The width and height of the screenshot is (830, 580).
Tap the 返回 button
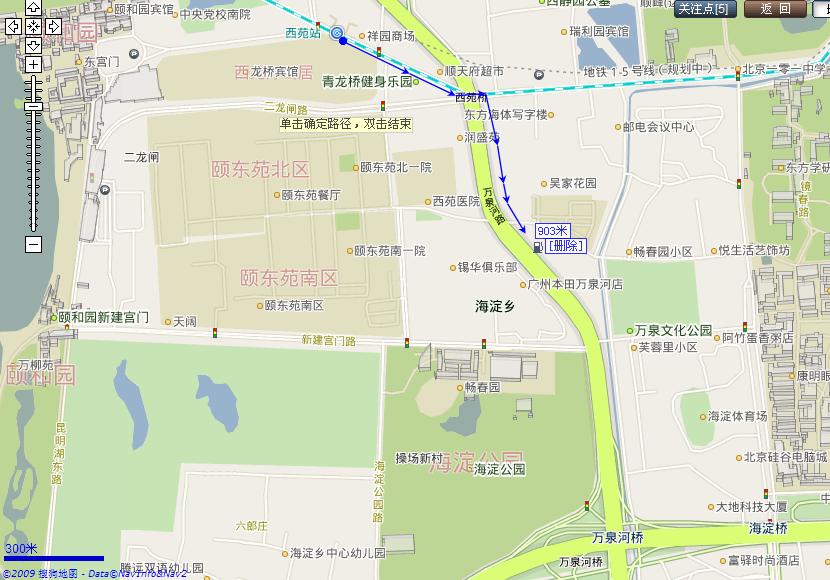(776, 9)
